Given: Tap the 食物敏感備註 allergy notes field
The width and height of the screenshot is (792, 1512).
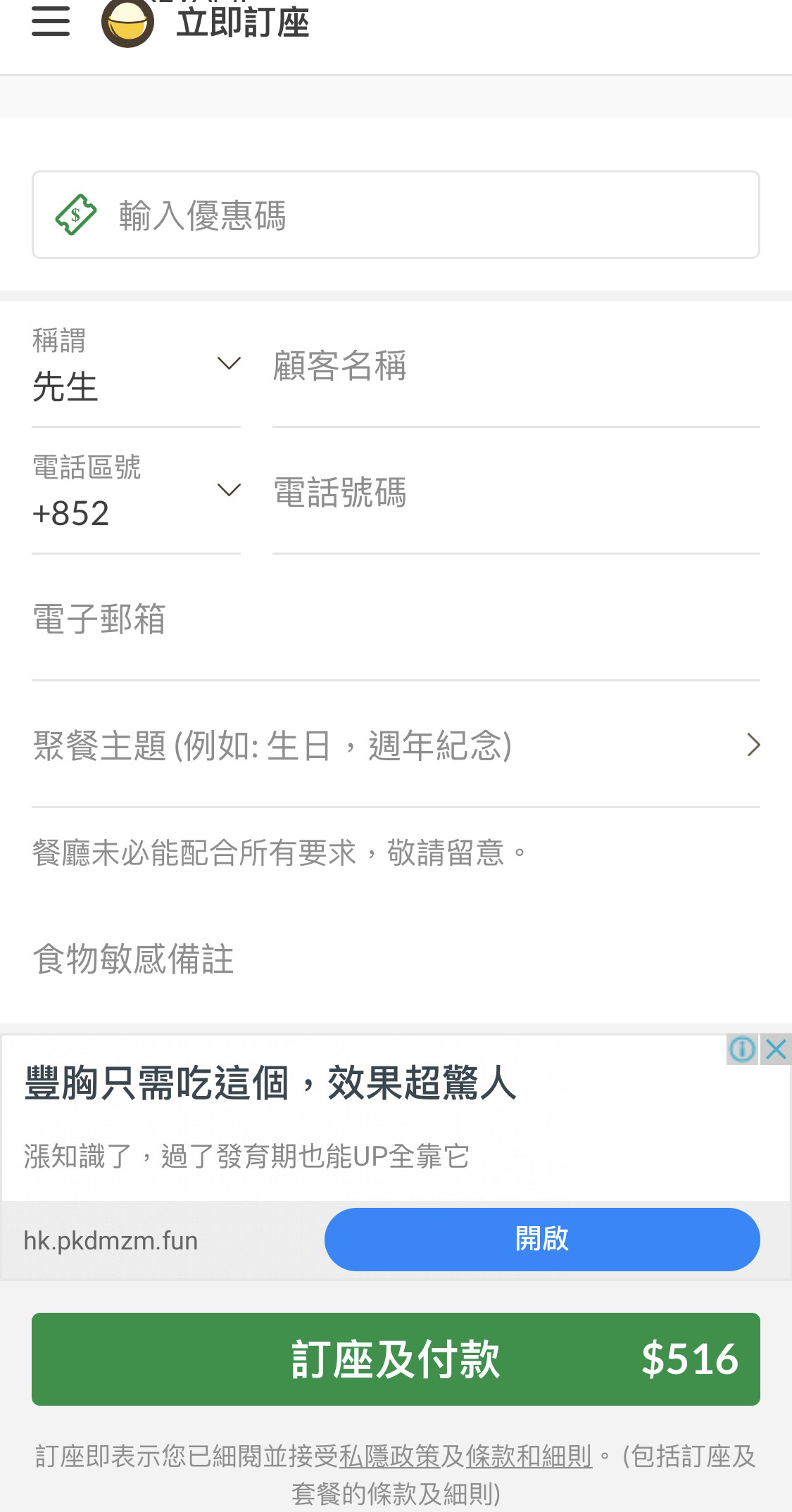Looking at the screenshot, I should coord(396,959).
